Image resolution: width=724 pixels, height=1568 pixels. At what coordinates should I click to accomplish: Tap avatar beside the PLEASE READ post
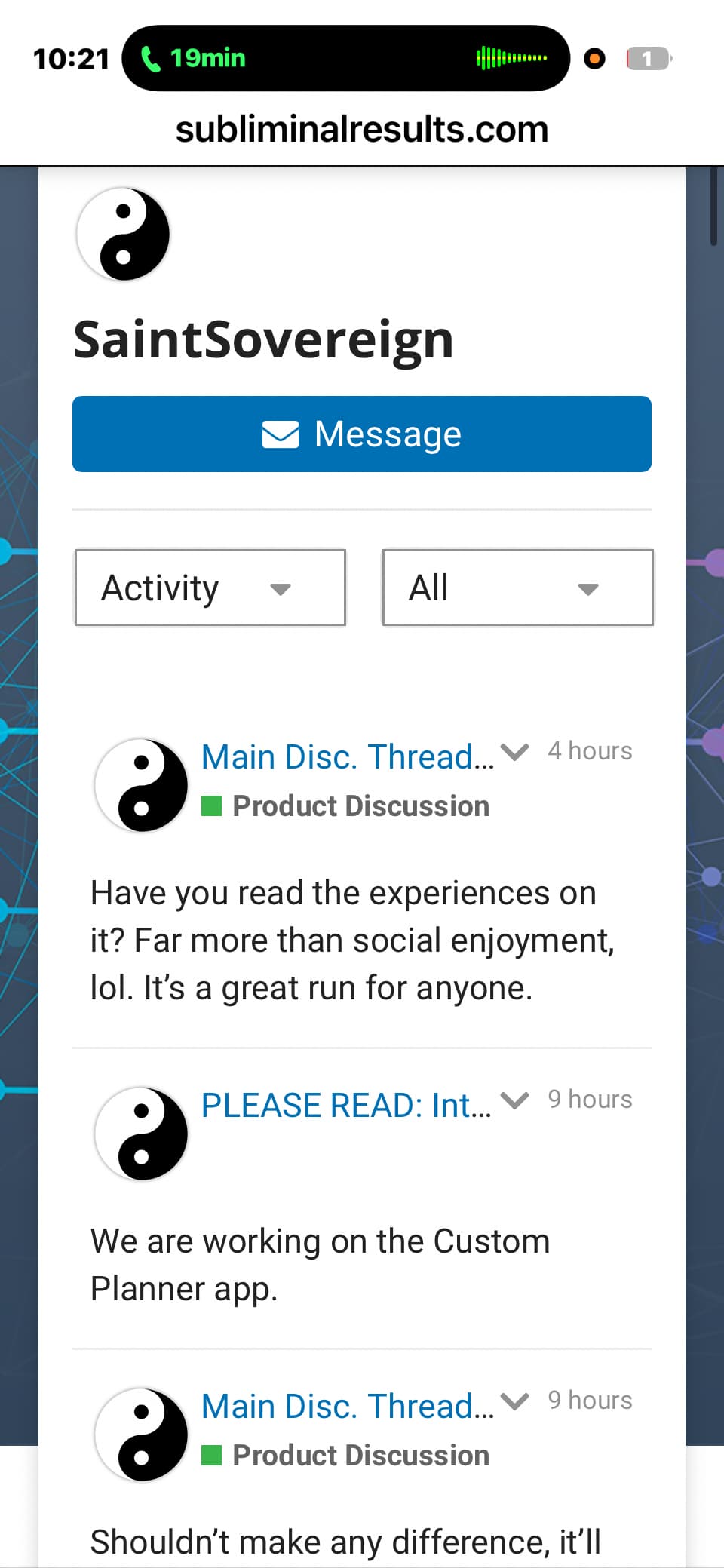coord(141,1133)
